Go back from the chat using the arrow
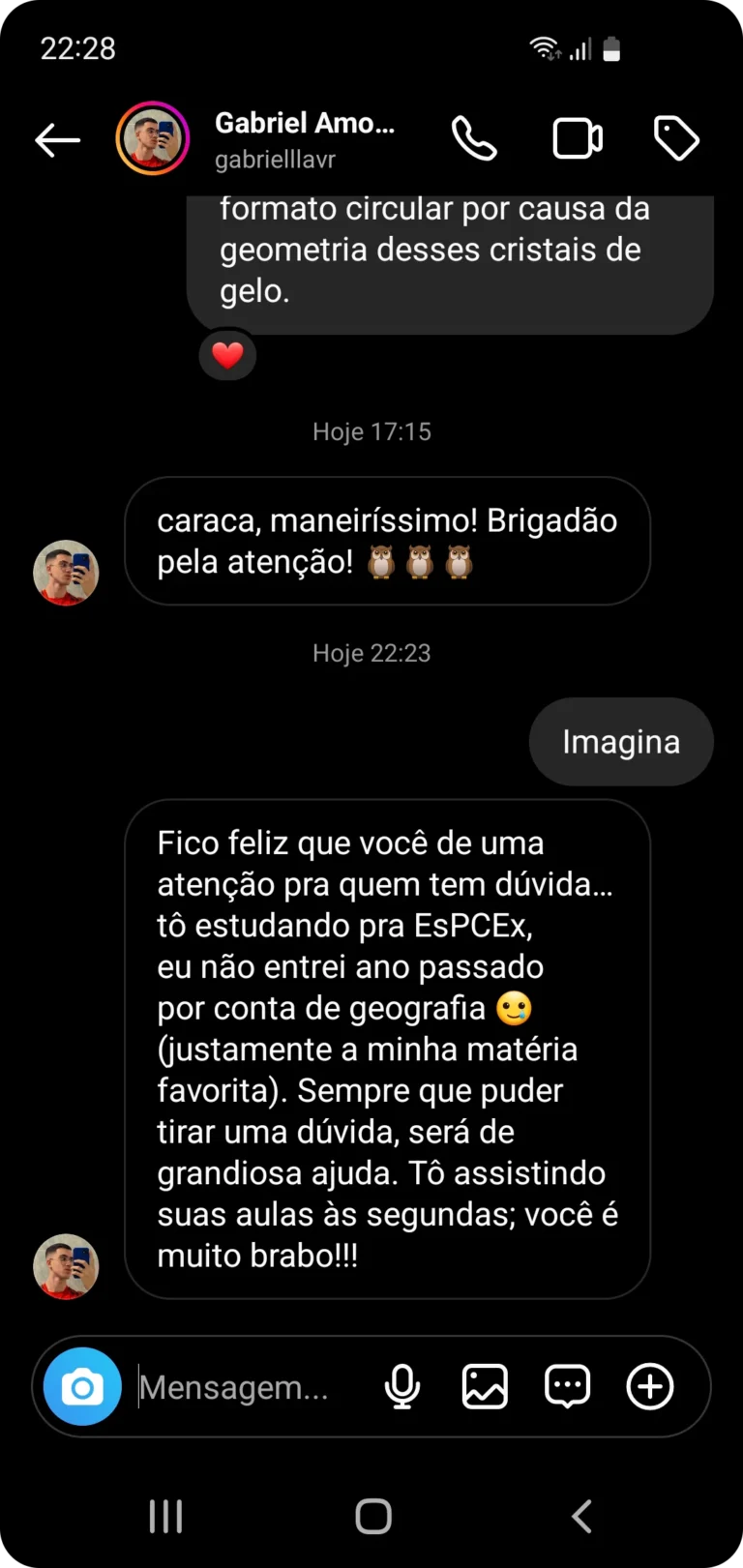The width and height of the screenshot is (743, 1568). pyautogui.click(x=57, y=140)
